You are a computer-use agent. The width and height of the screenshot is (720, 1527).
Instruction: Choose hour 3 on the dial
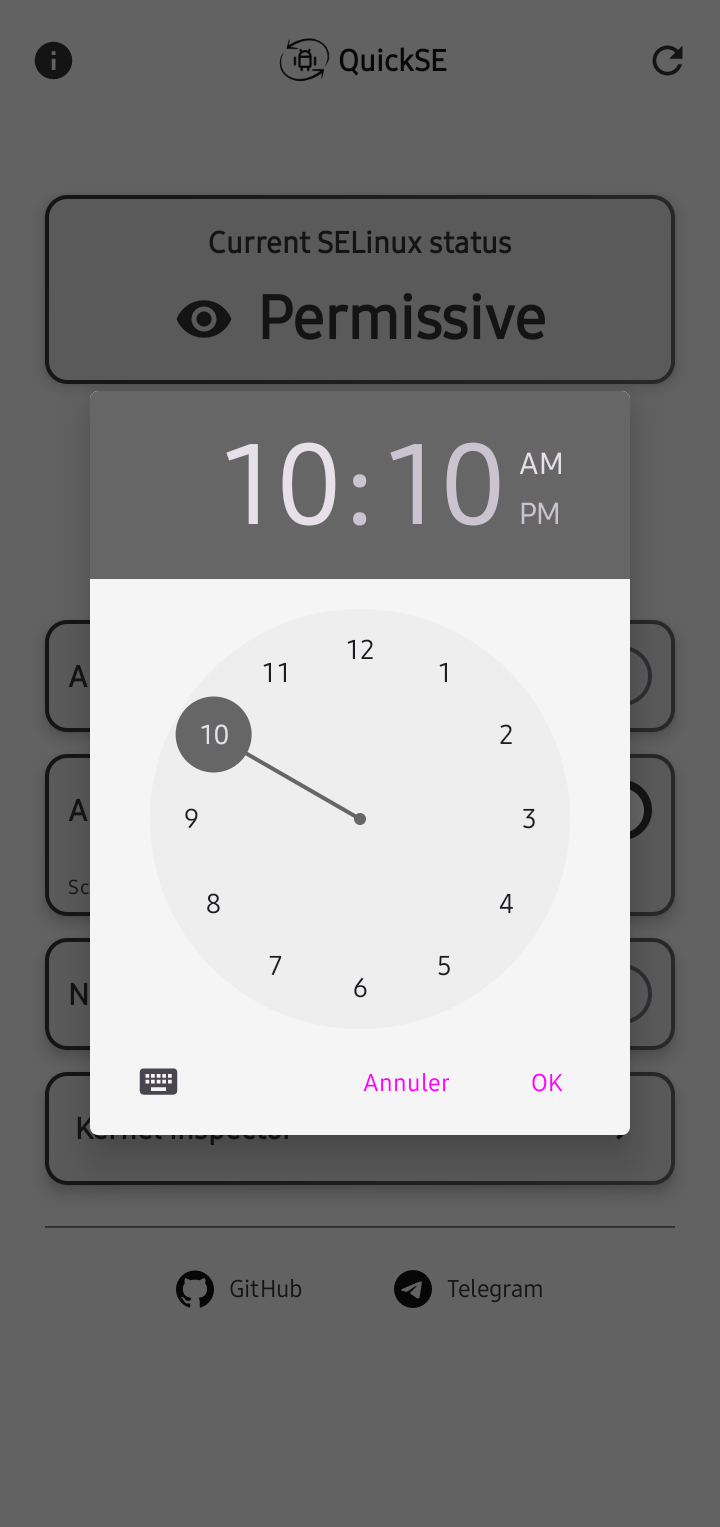click(529, 819)
